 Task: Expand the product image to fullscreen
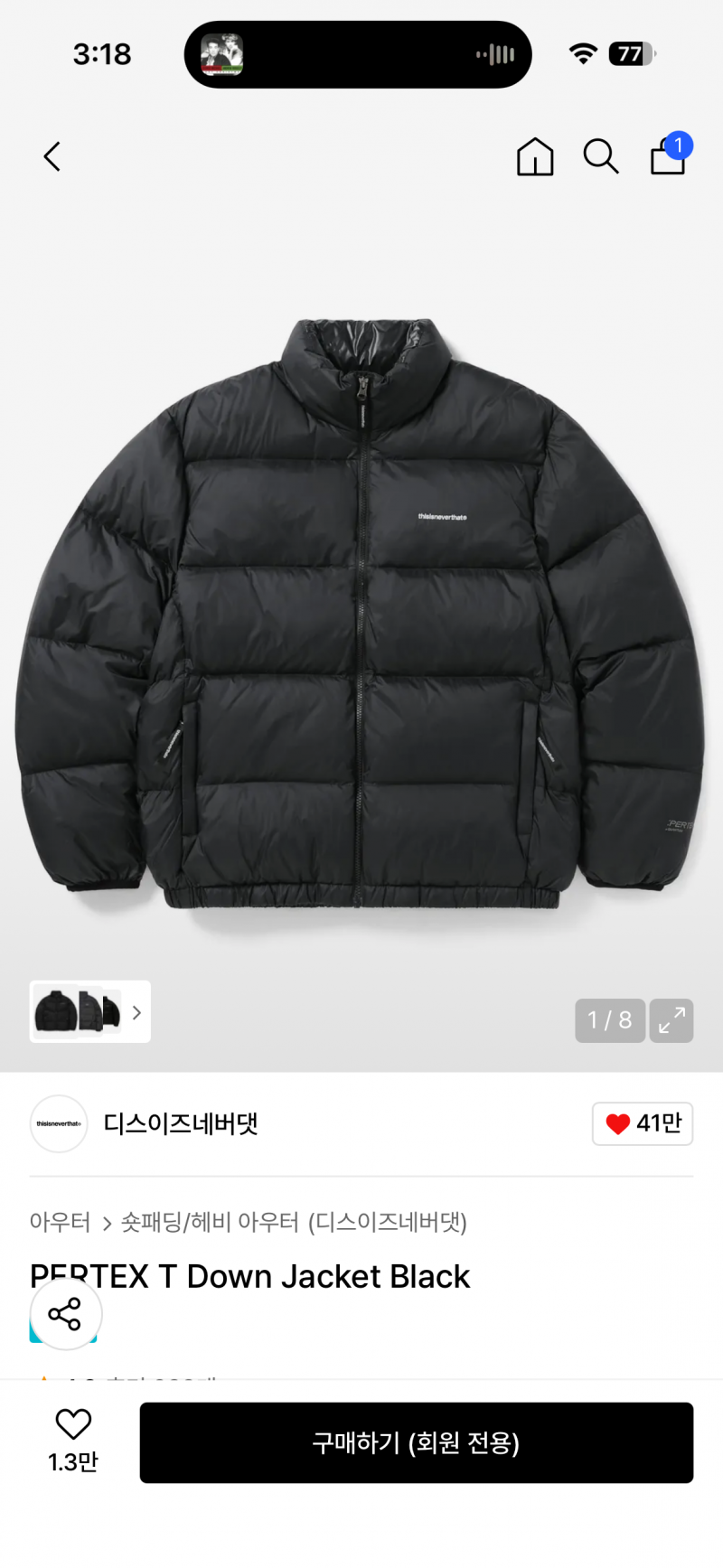tap(671, 1020)
